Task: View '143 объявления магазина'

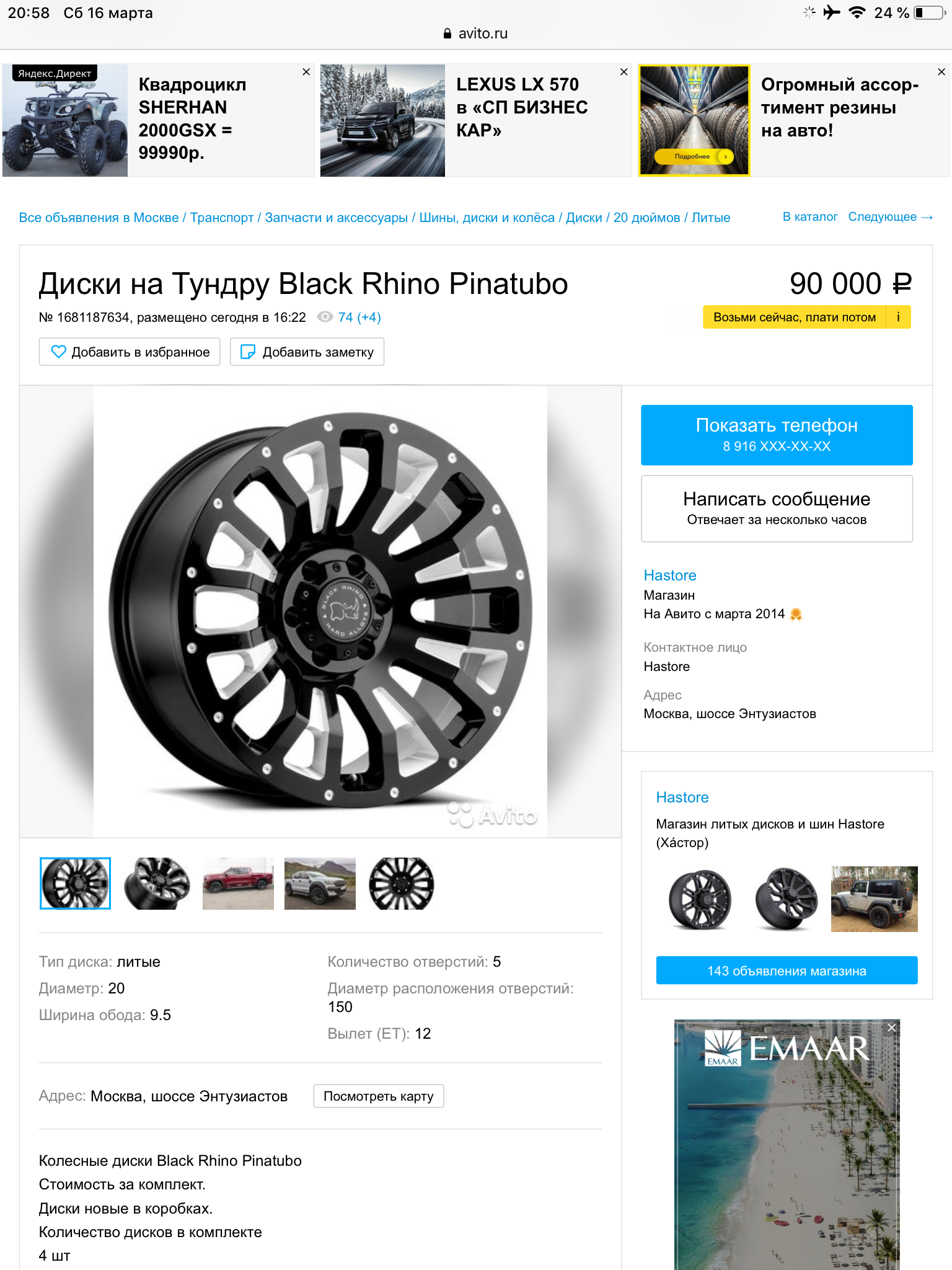Action: [x=786, y=970]
